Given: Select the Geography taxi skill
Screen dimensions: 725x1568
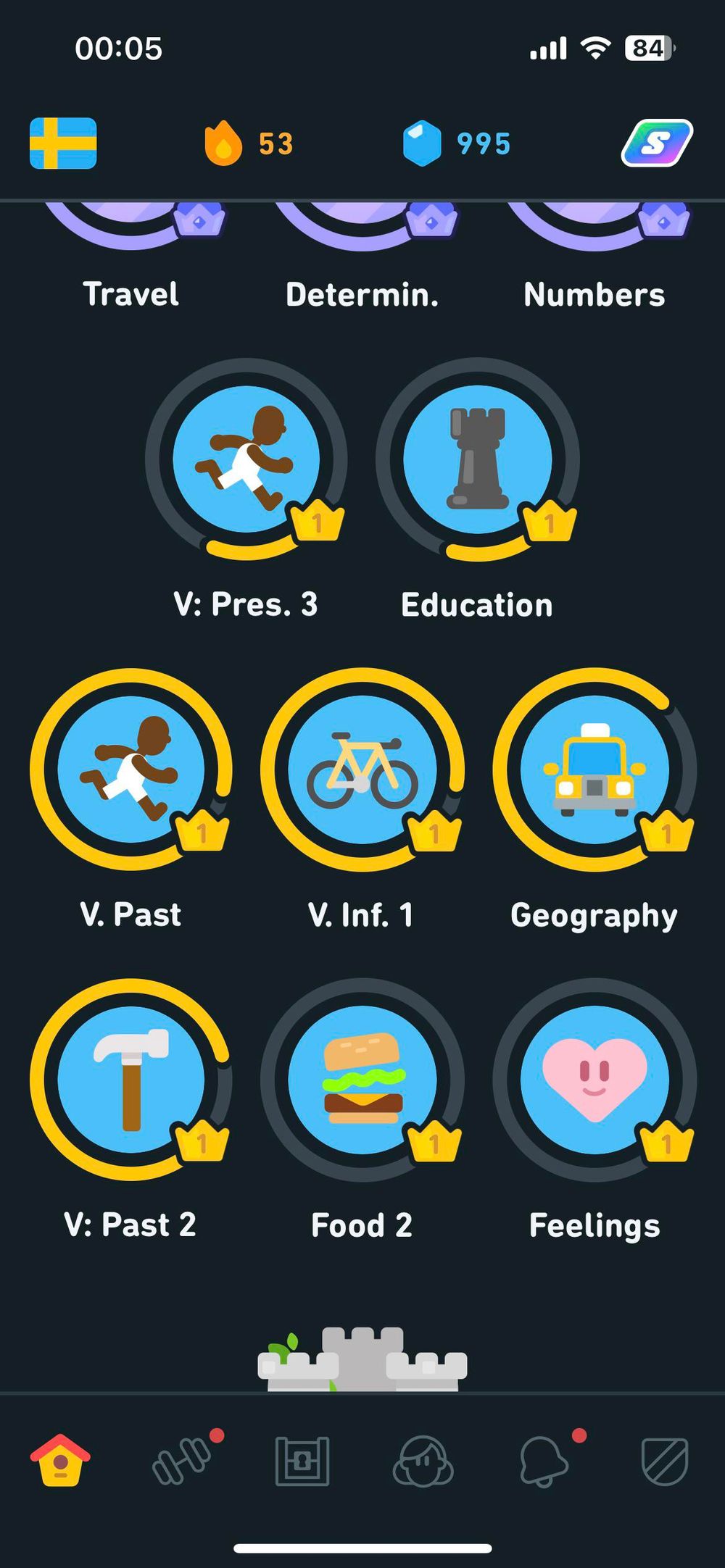Looking at the screenshot, I should [x=594, y=769].
